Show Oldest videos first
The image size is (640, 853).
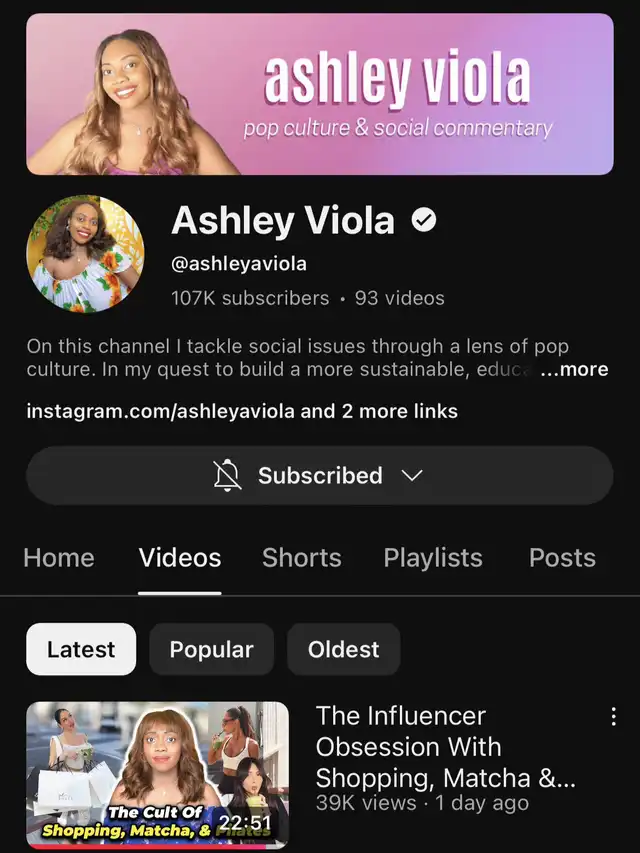click(x=344, y=650)
